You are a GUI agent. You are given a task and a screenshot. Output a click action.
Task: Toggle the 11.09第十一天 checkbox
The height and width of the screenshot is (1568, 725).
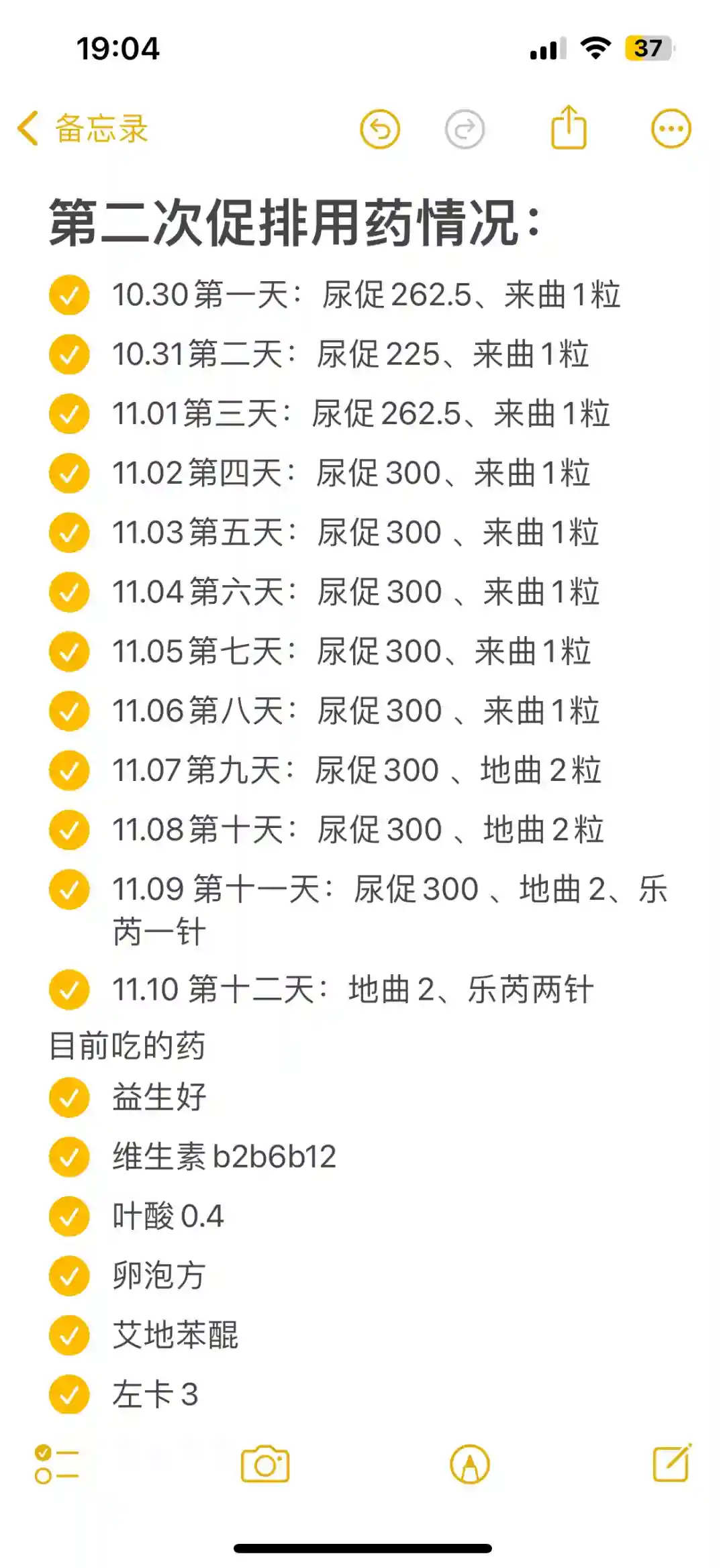69,890
